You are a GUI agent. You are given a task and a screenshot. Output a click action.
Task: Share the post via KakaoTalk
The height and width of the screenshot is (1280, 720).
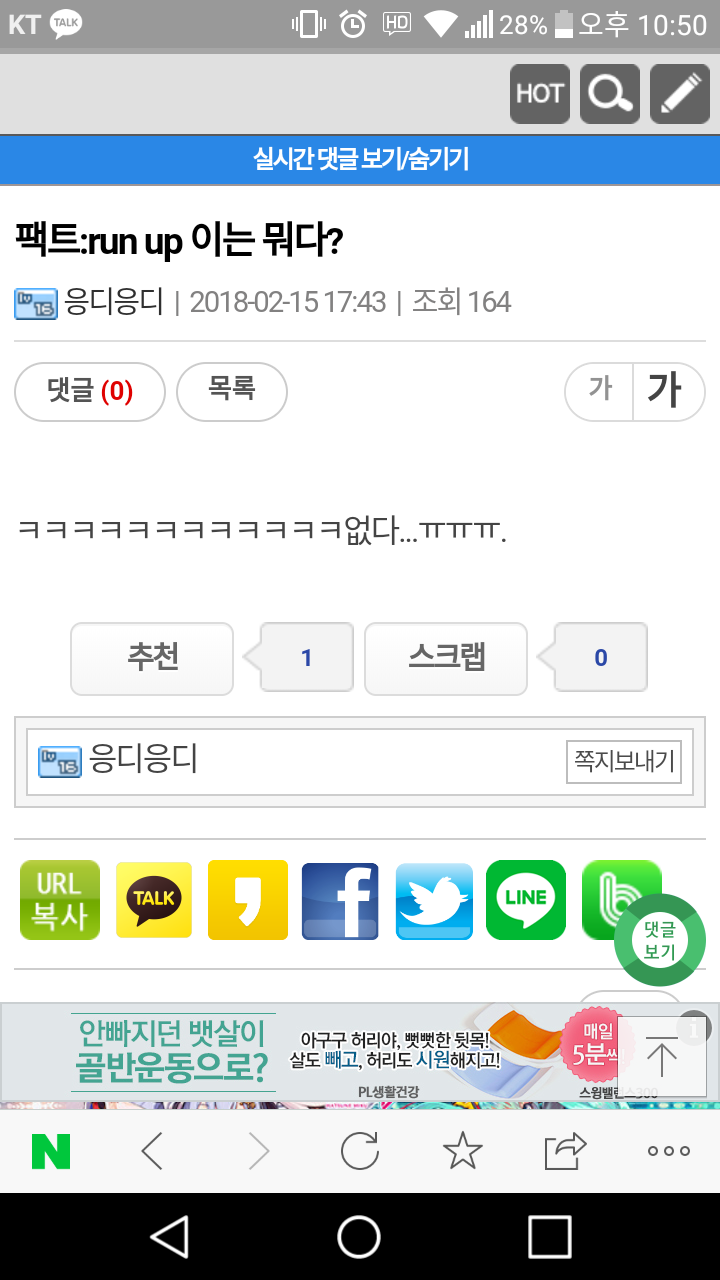click(154, 900)
